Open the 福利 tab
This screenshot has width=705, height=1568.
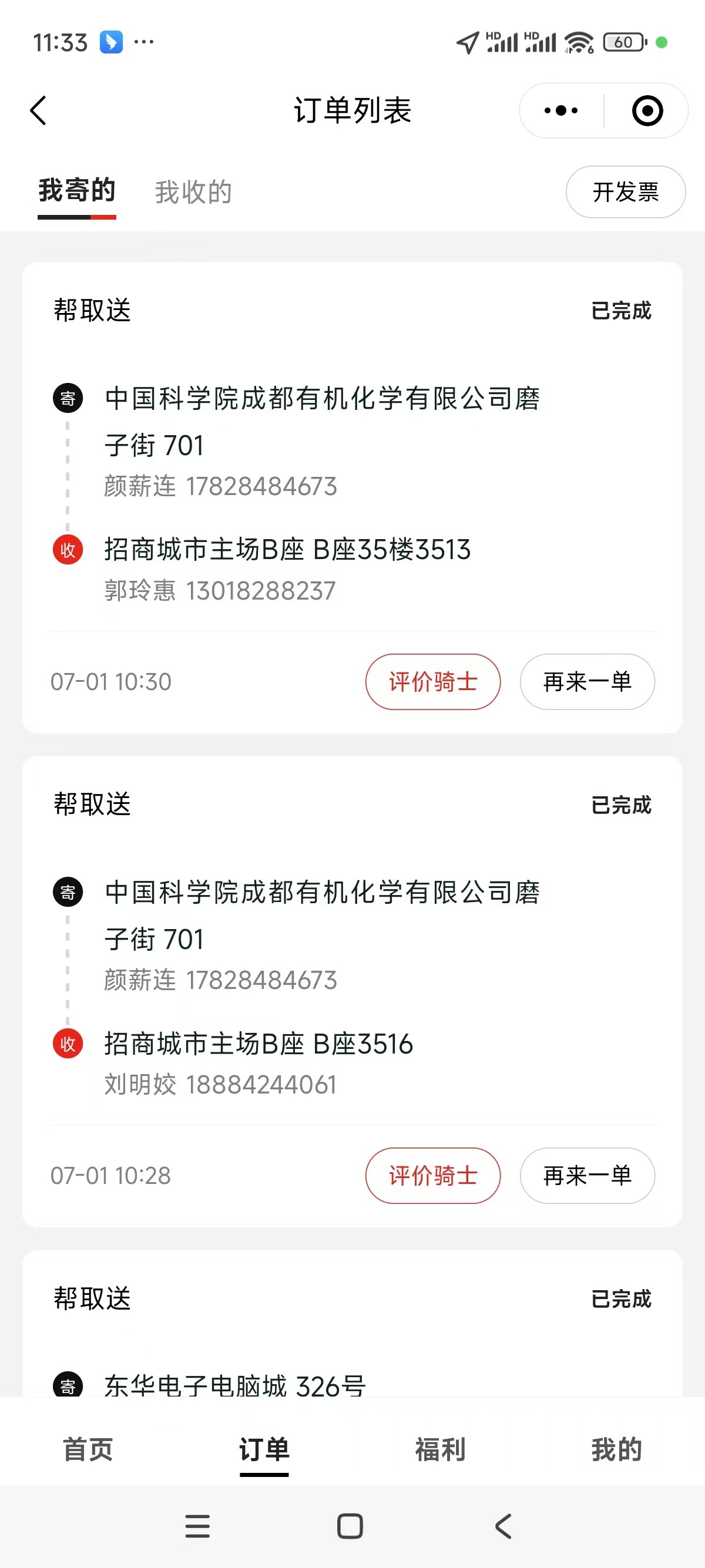tap(440, 1449)
